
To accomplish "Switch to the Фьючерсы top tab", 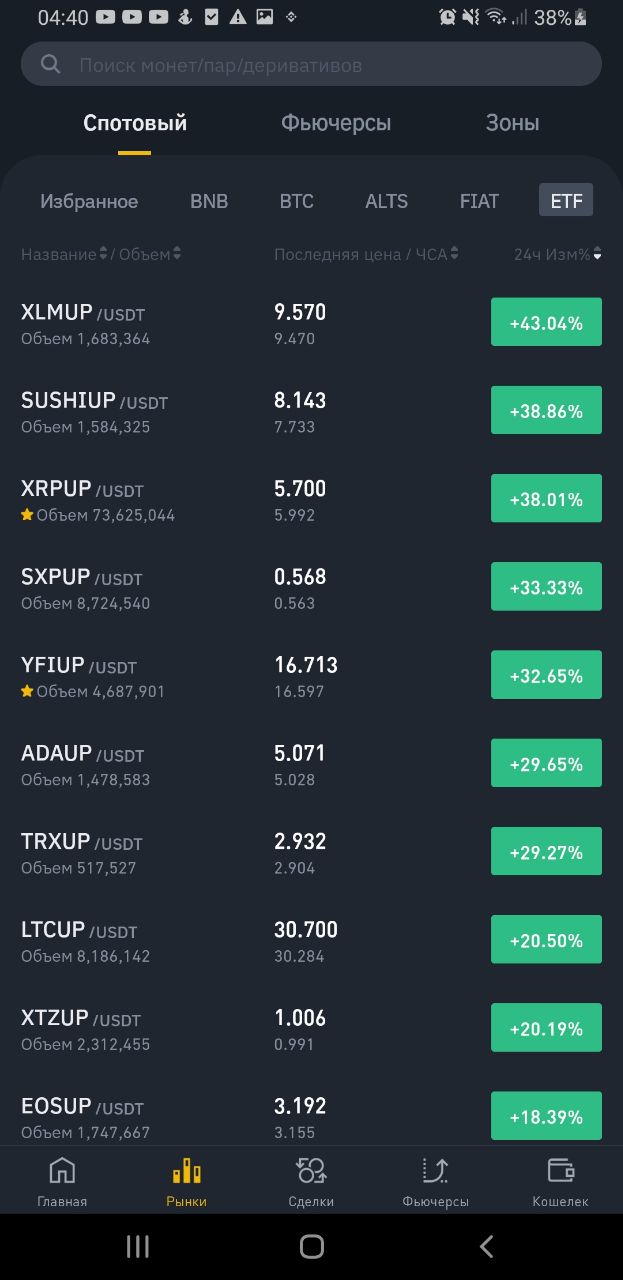I will 336,123.
